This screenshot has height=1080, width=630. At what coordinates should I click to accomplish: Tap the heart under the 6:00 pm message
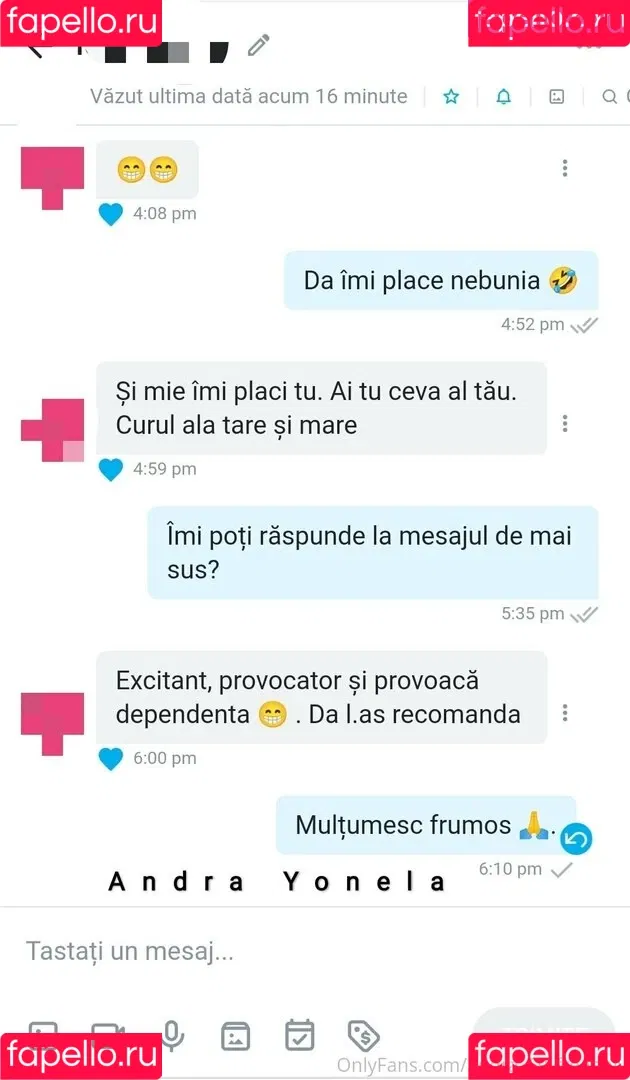pos(111,758)
